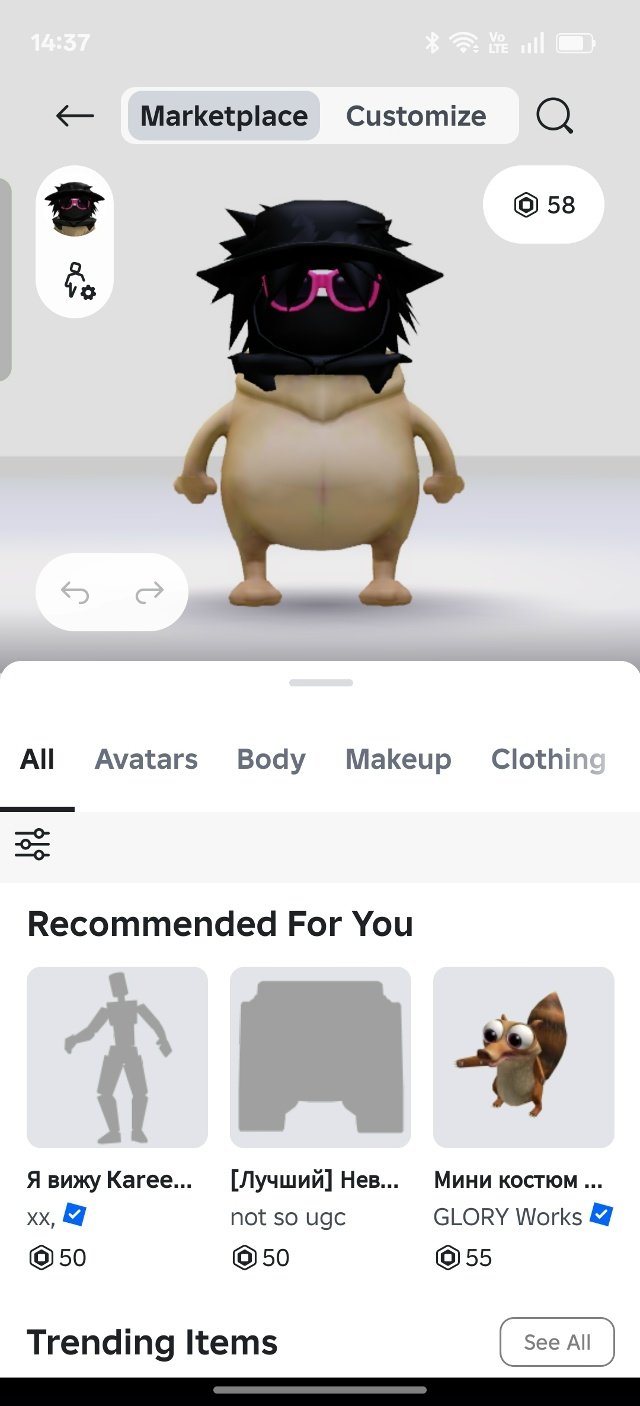Redo the avatar change

click(149, 593)
